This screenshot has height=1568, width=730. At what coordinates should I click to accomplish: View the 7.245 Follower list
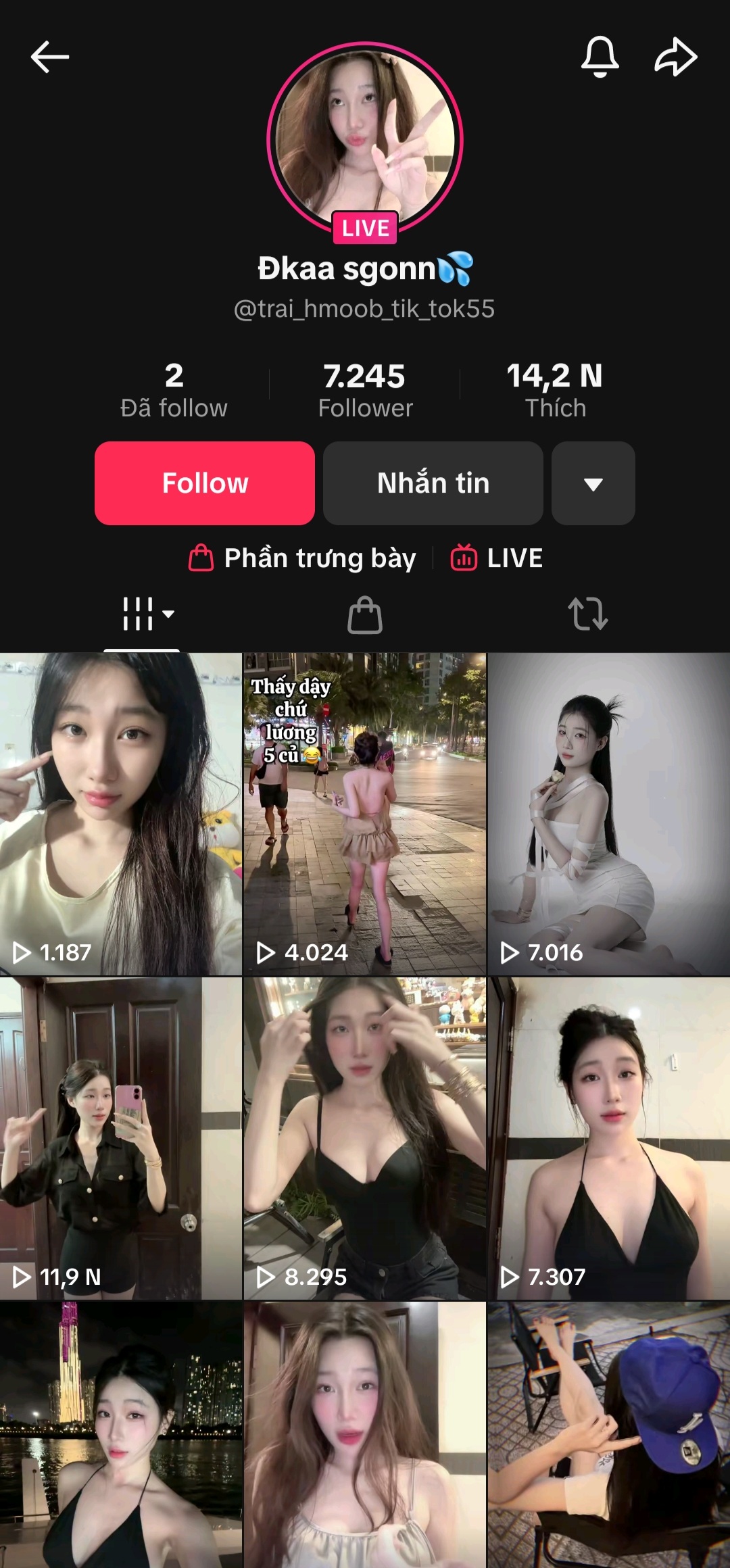pyautogui.click(x=365, y=390)
